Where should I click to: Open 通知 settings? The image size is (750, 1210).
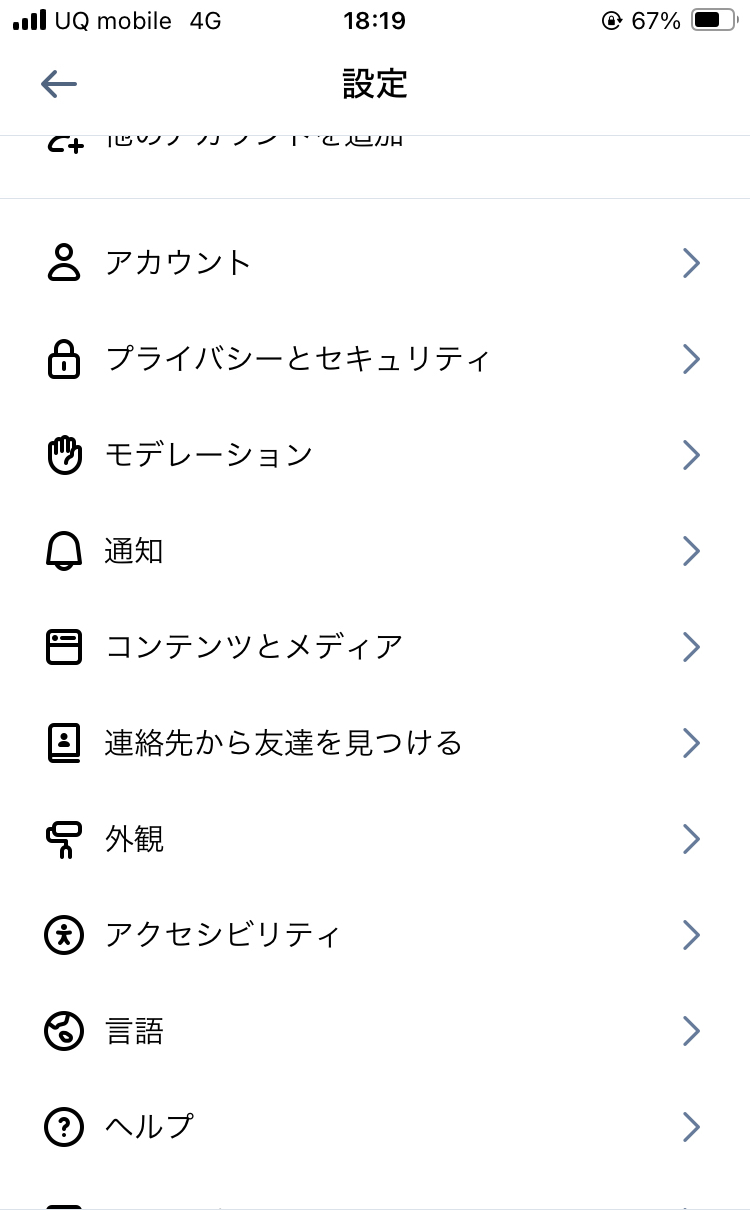point(134,551)
